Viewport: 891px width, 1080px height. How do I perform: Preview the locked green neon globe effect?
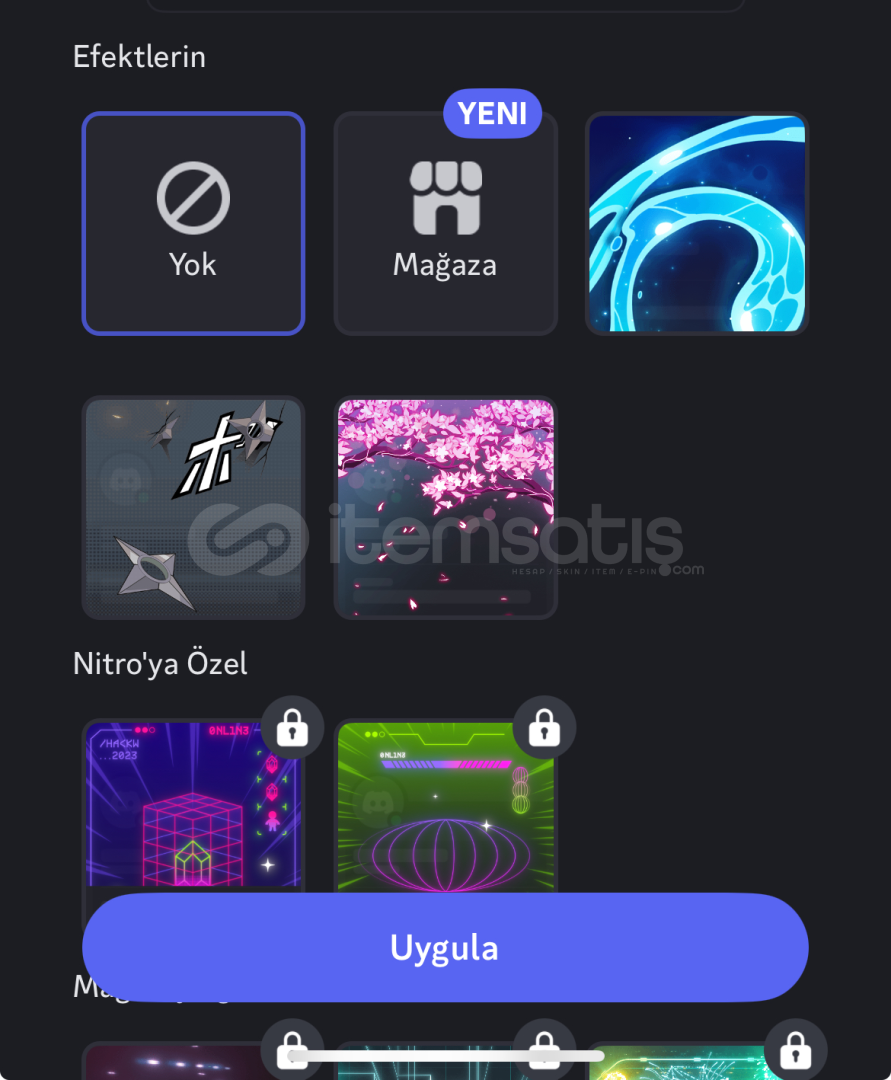coord(445,805)
